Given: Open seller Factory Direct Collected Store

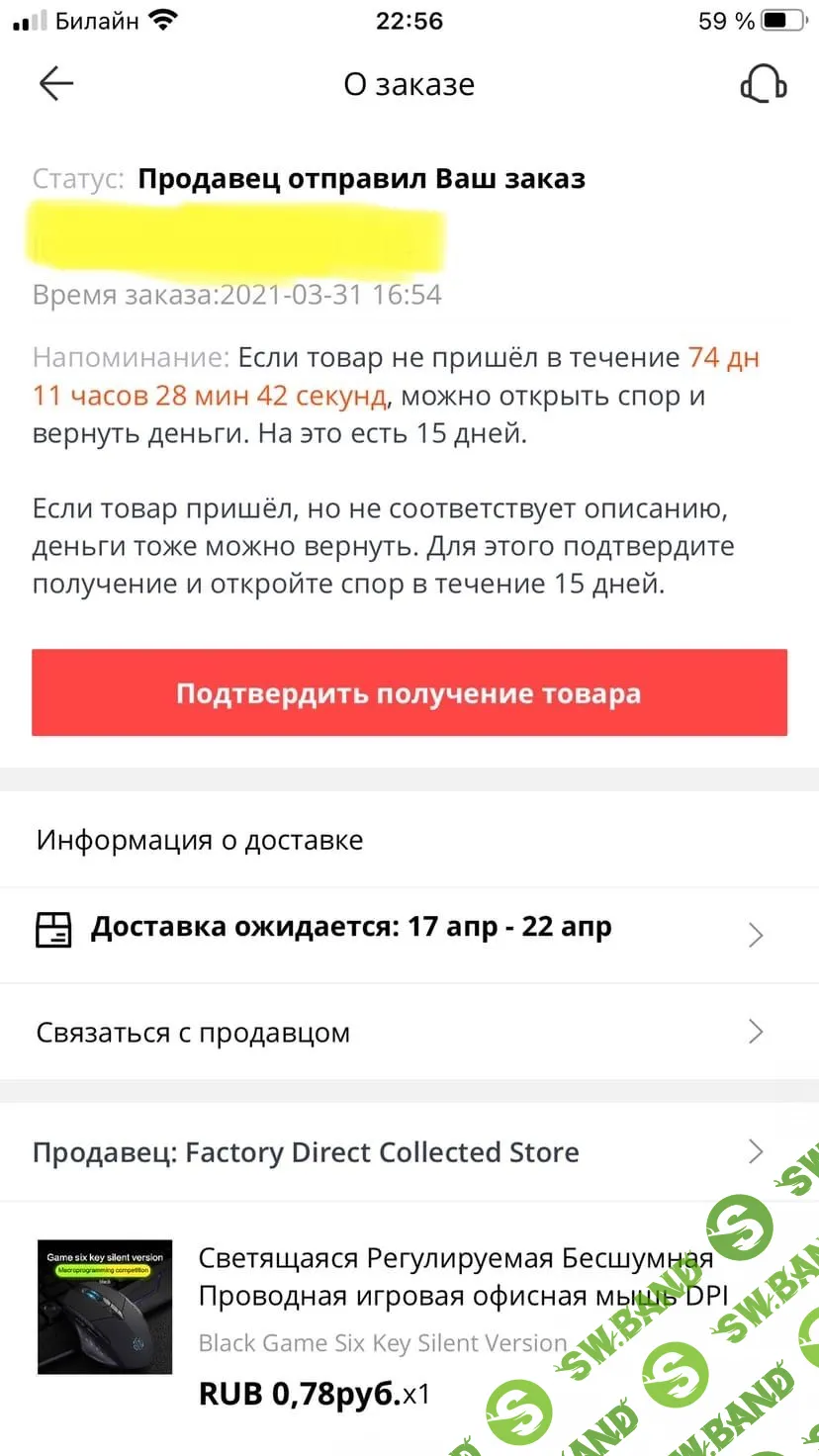Looking at the screenshot, I should tap(409, 1152).
